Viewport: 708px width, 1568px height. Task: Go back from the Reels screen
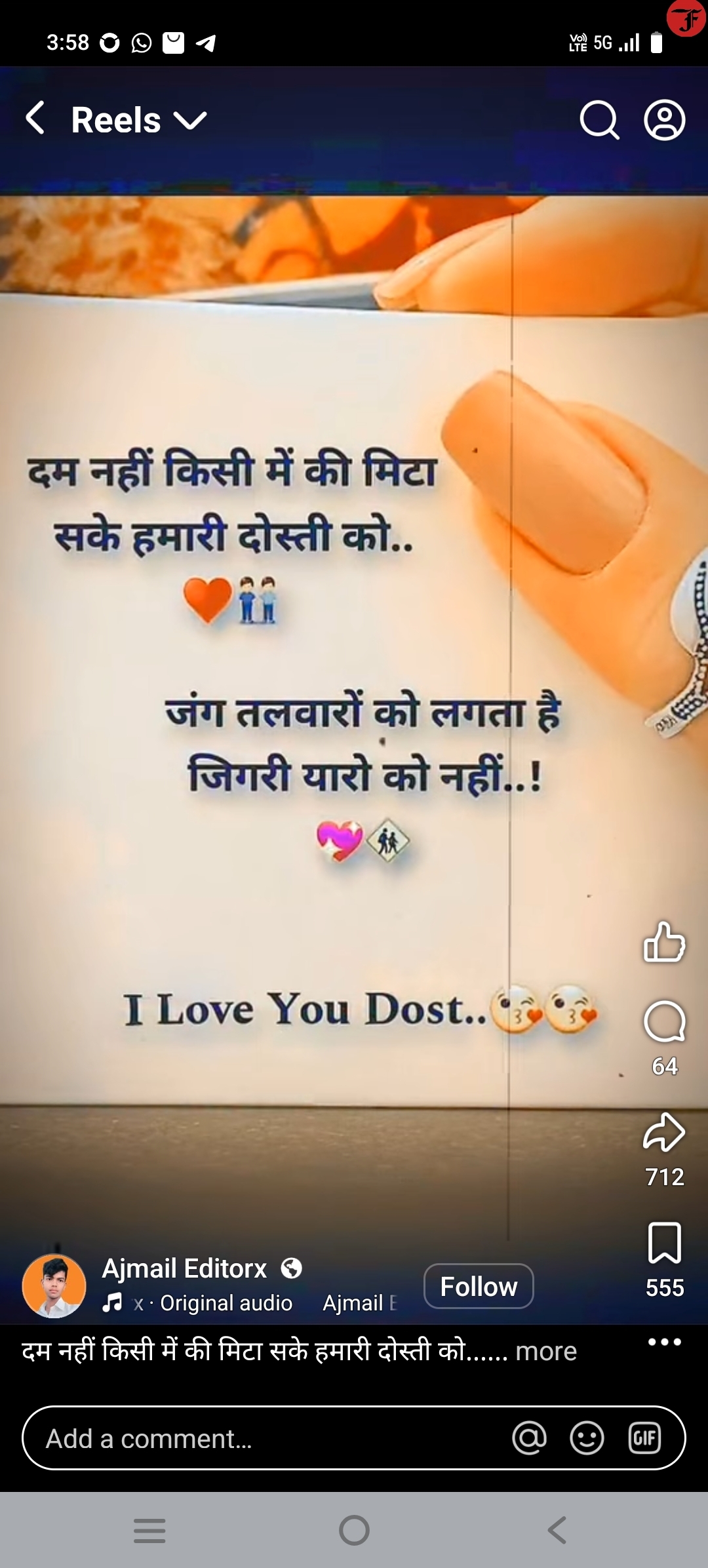pos(35,119)
